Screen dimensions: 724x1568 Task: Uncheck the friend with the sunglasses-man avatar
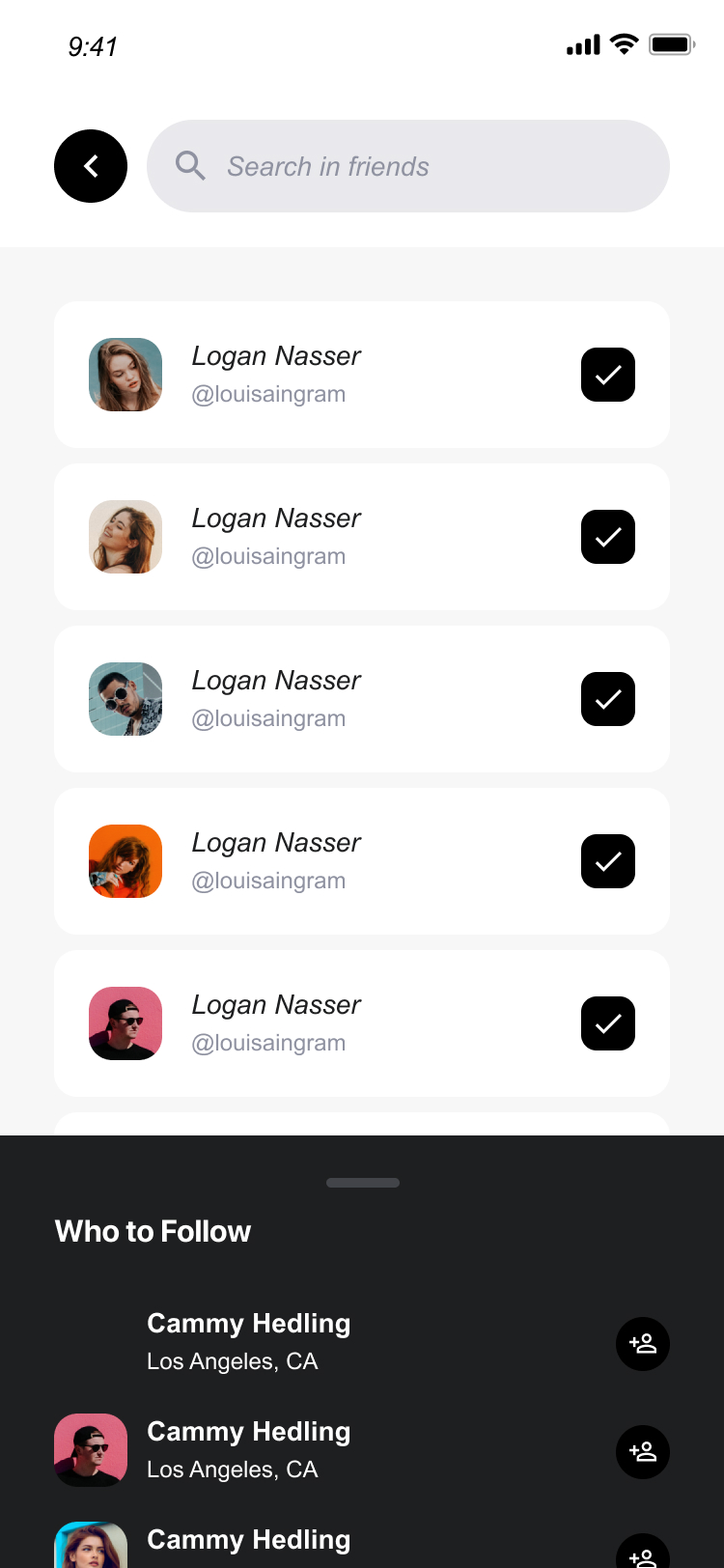[607, 699]
